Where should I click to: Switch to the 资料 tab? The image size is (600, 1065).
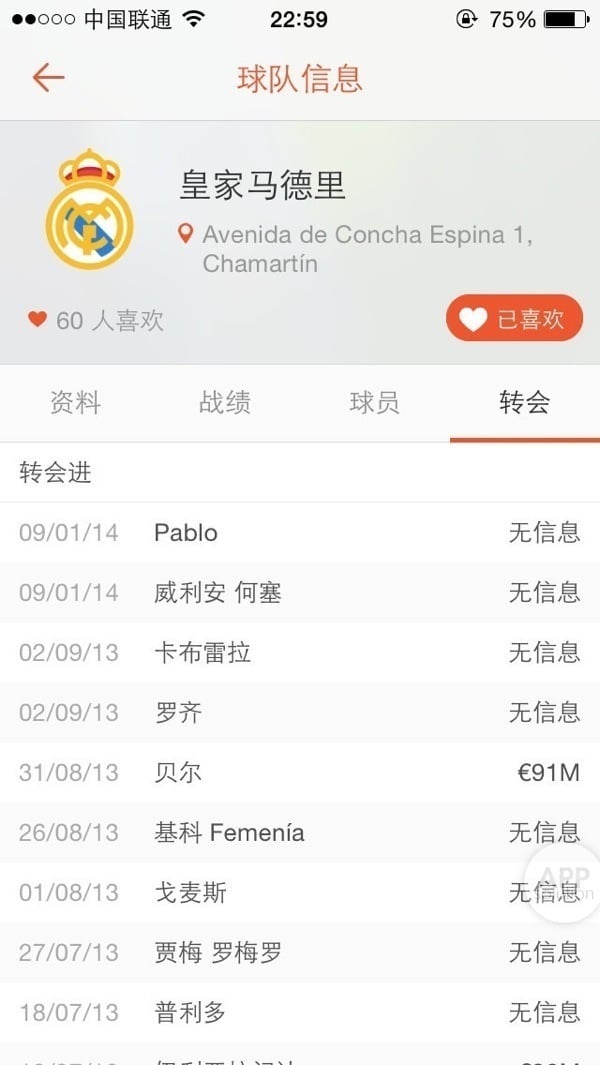75,403
